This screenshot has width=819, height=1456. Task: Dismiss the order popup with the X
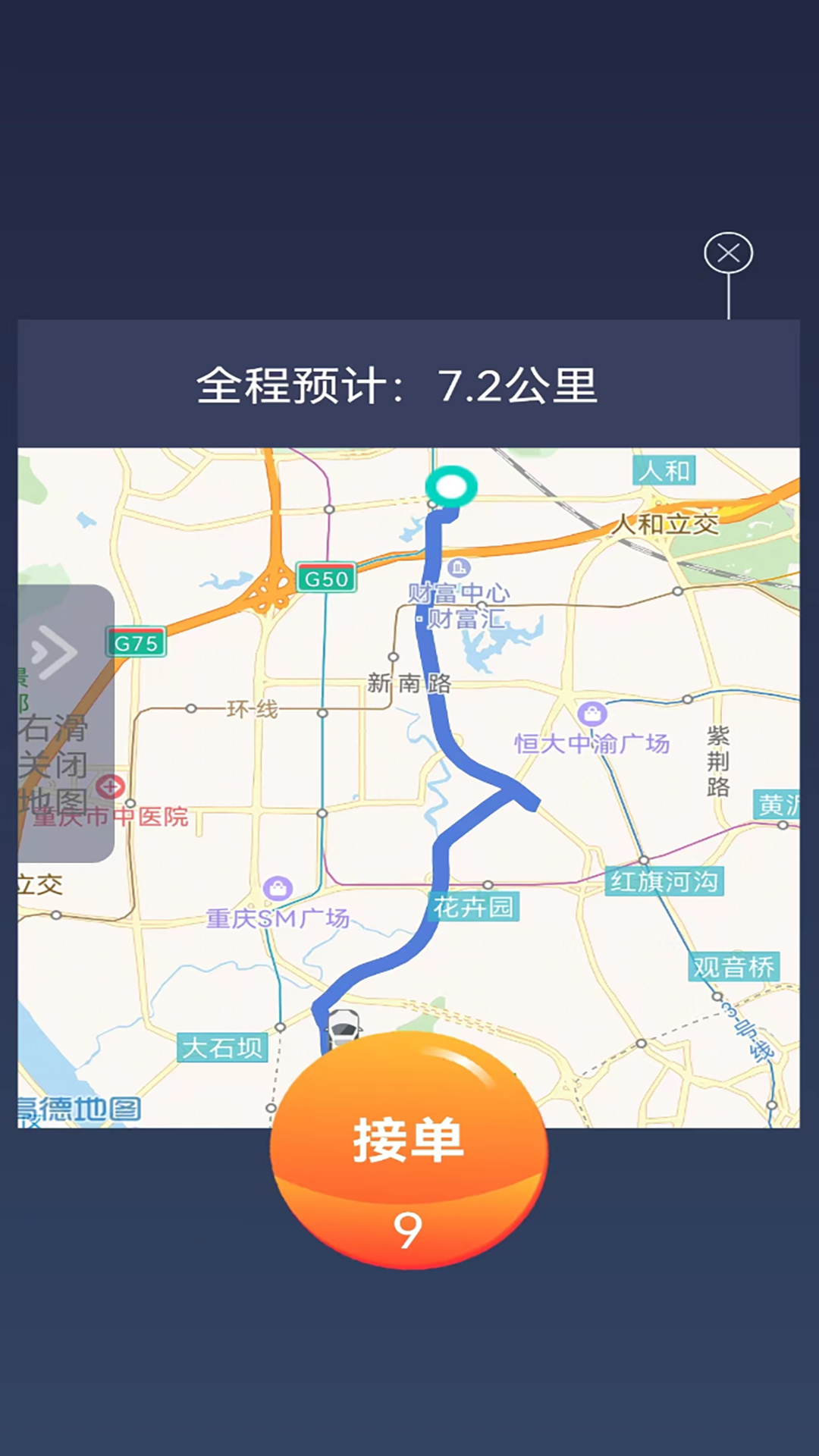point(728,253)
